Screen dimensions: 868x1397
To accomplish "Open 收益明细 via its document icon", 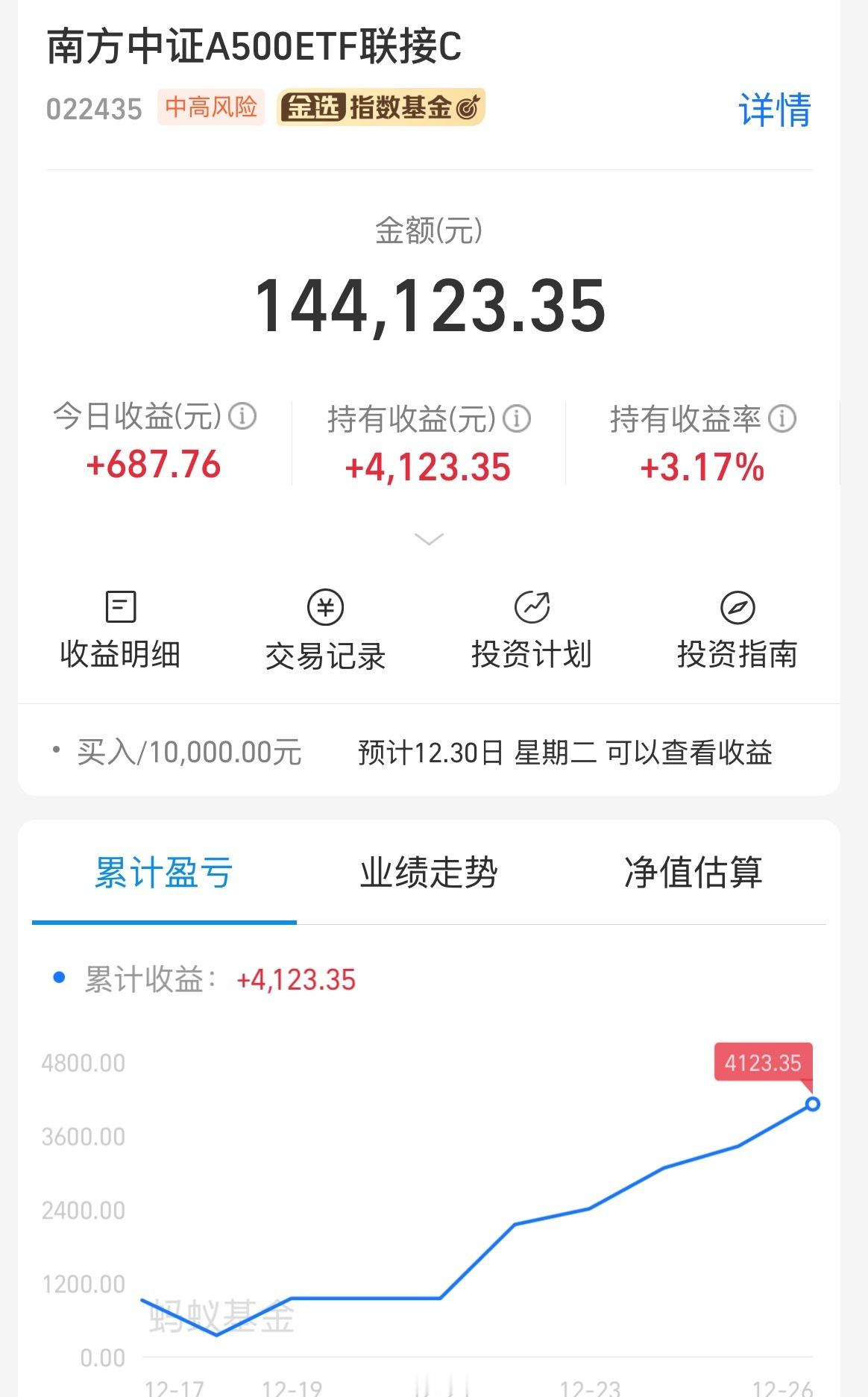I will [119, 608].
